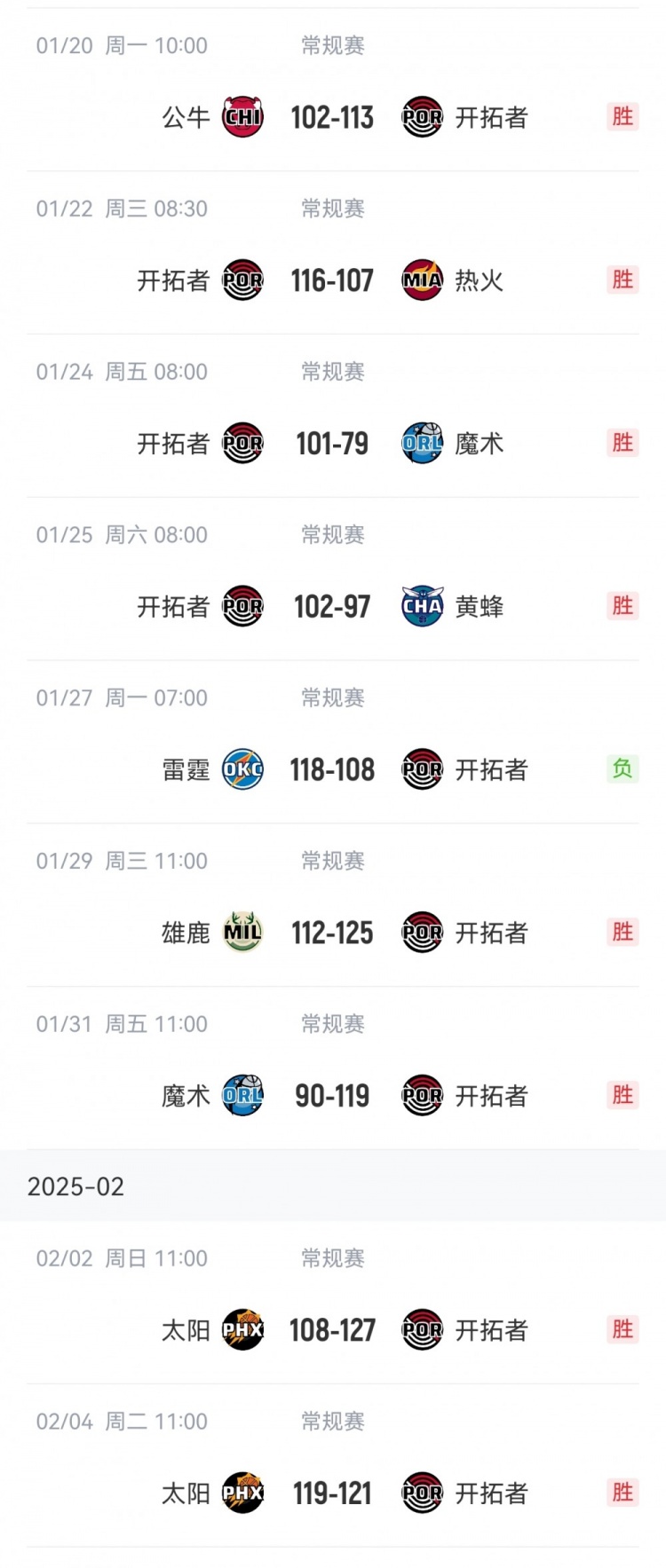View the 01/22 开拓者 vs 热火 match
The height and width of the screenshot is (1568, 666).
click(332, 280)
